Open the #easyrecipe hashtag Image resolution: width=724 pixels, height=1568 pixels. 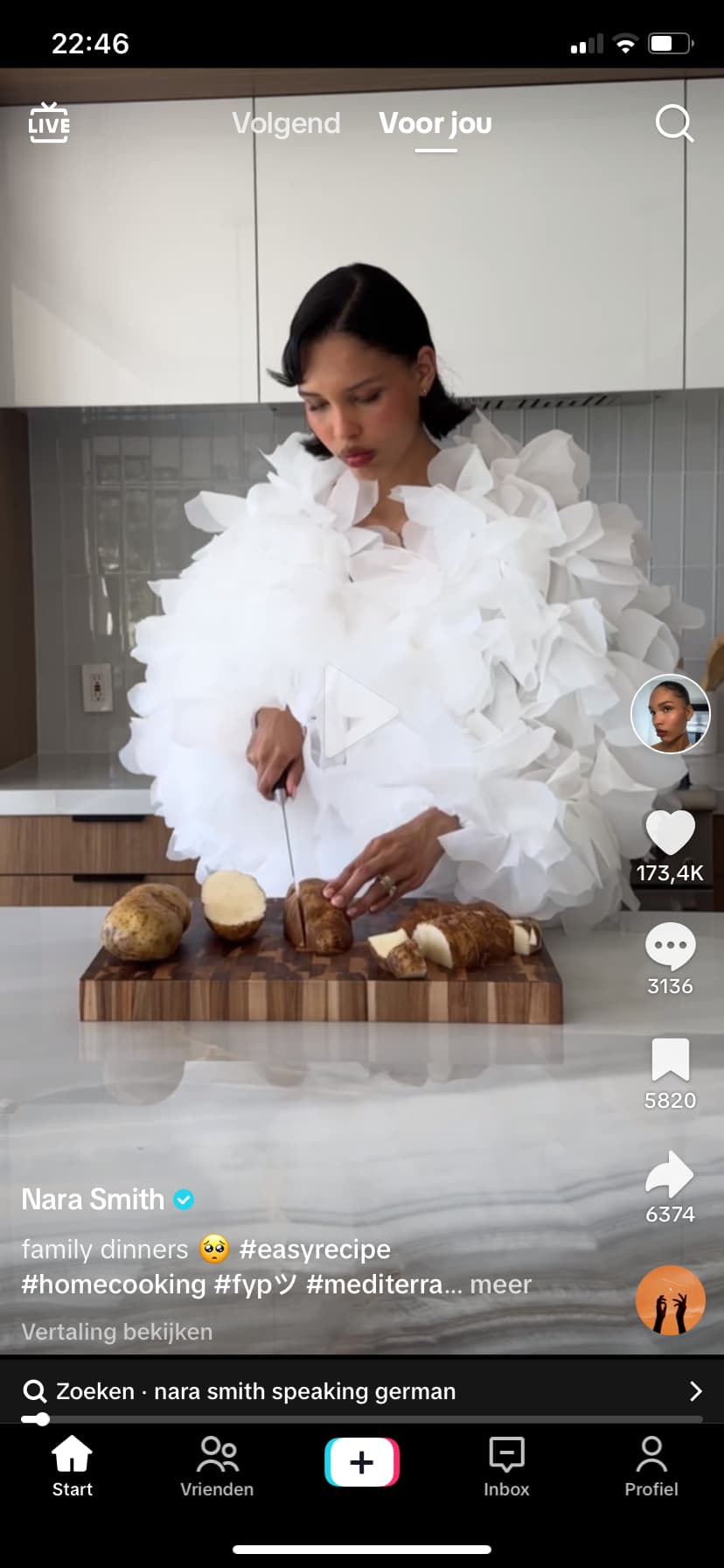point(315,1249)
